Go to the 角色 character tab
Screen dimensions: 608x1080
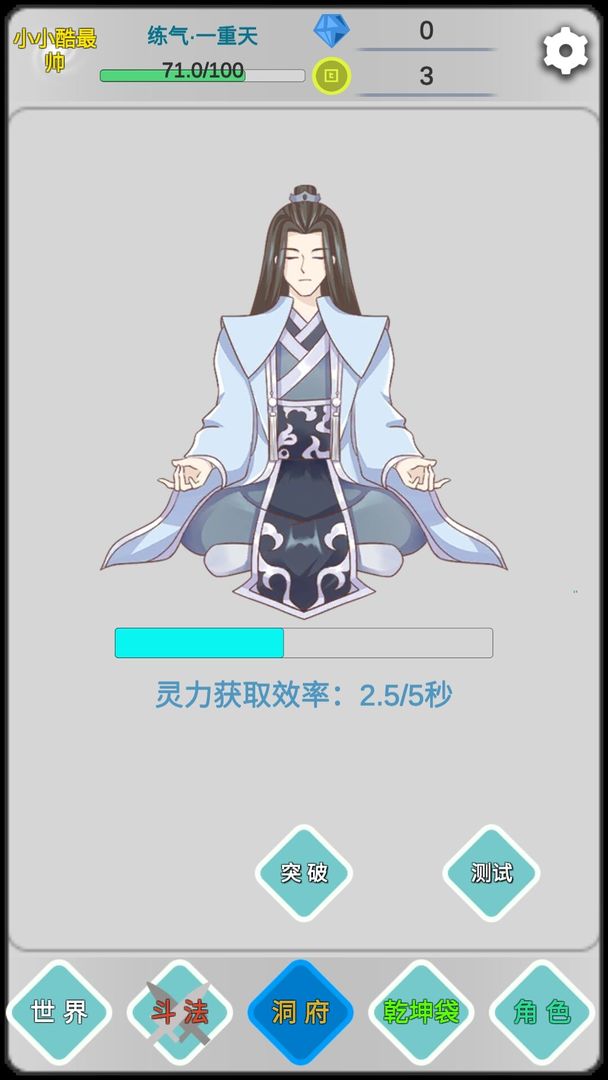click(542, 1012)
